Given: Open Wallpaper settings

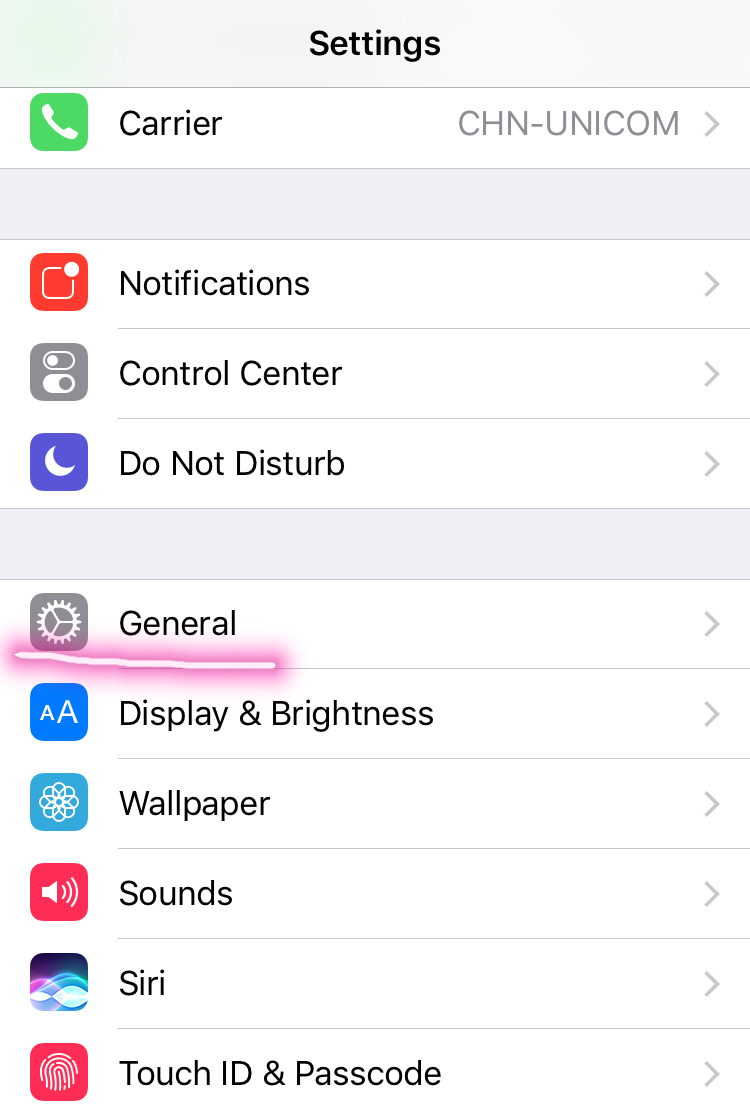Looking at the screenshot, I should pyautogui.click(x=375, y=804).
